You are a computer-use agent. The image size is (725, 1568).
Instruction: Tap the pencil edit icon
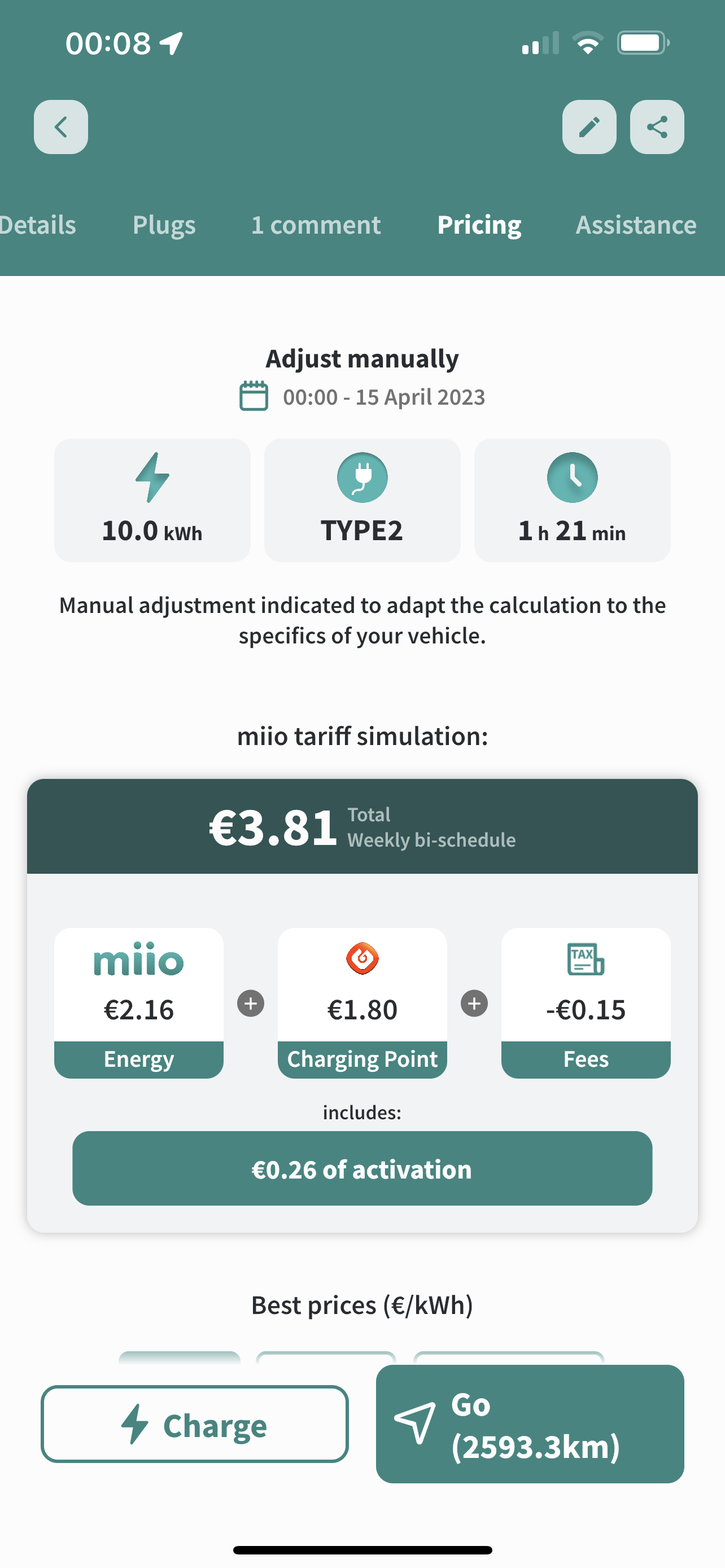pos(589,127)
